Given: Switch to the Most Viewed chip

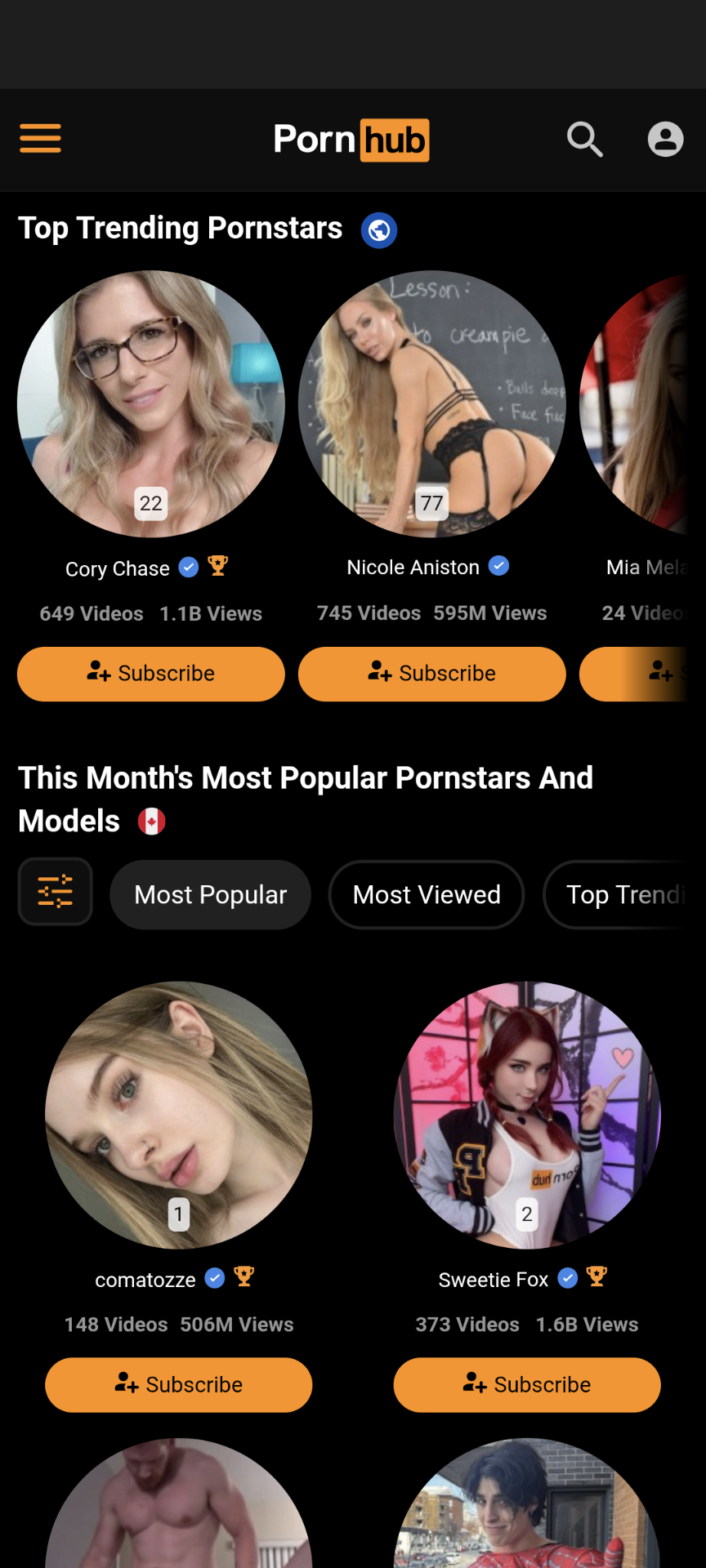Looking at the screenshot, I should (x=426, y=895).
